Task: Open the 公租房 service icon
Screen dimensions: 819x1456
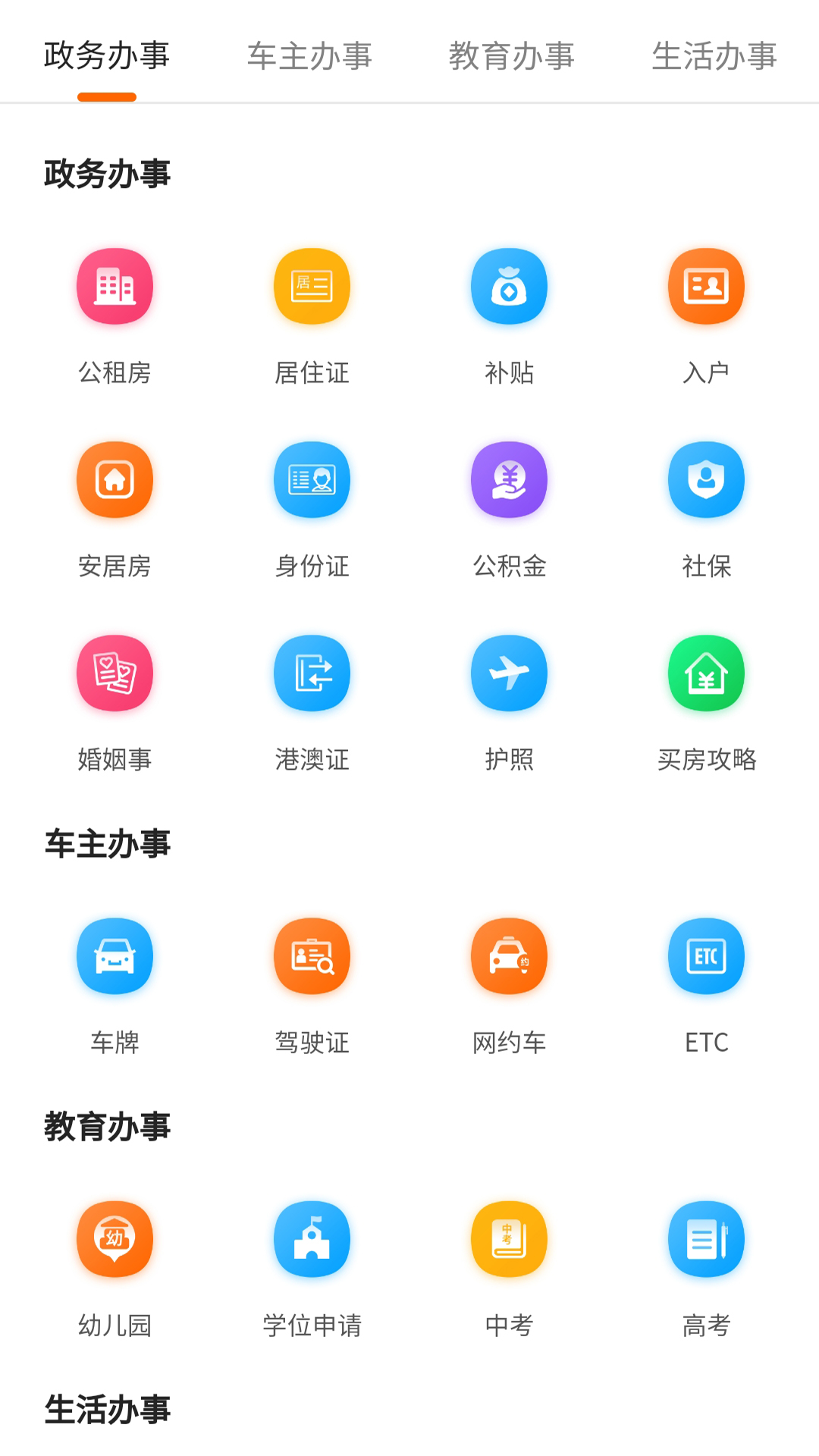Action: [x=115, y=286]
